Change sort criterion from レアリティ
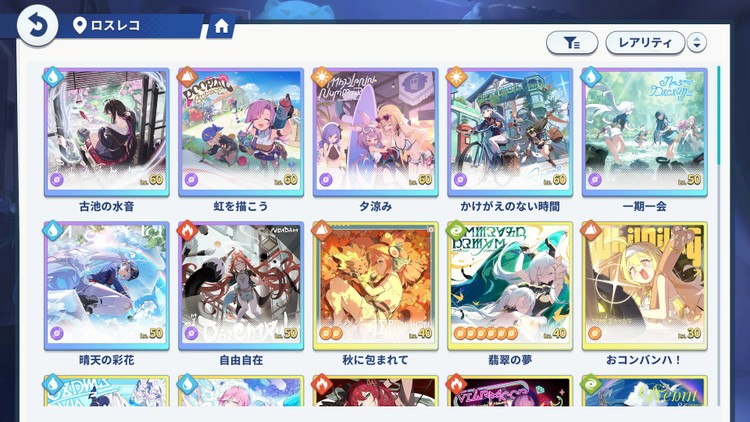 coord(645,42)
